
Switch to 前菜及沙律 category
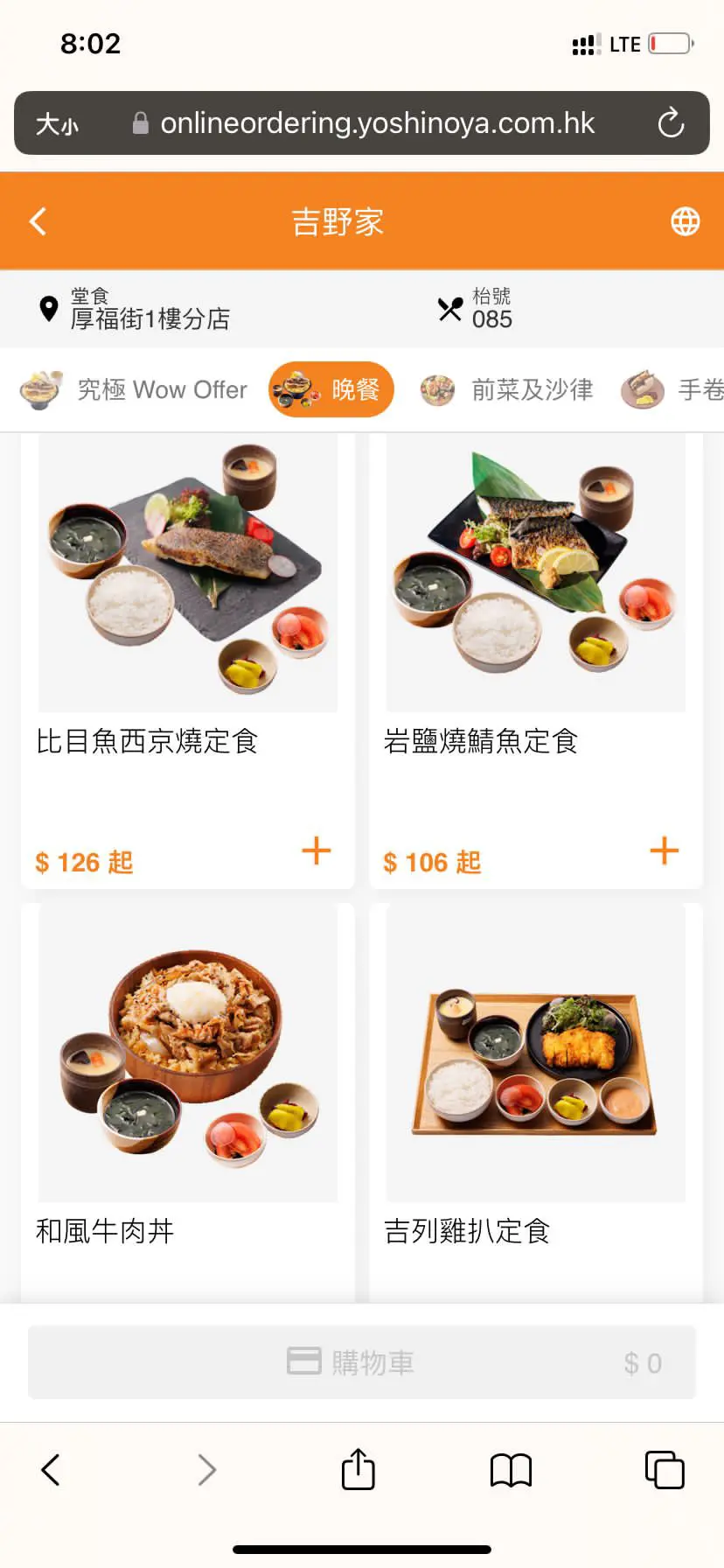coord(507,389)
